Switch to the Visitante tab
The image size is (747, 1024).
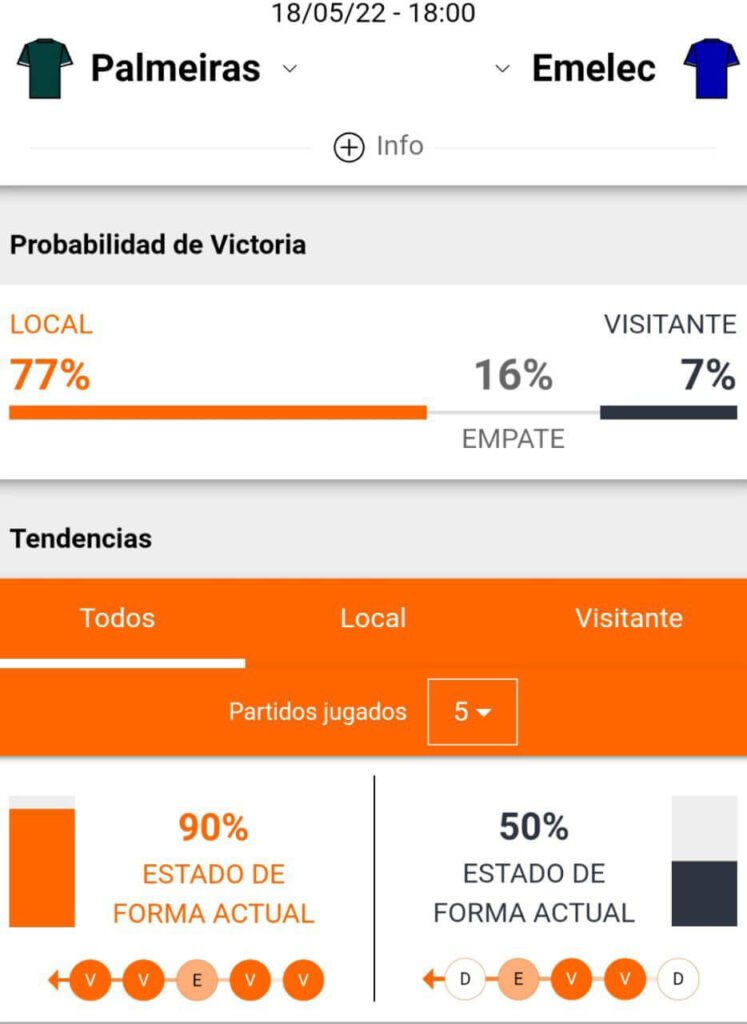point(628,618)
